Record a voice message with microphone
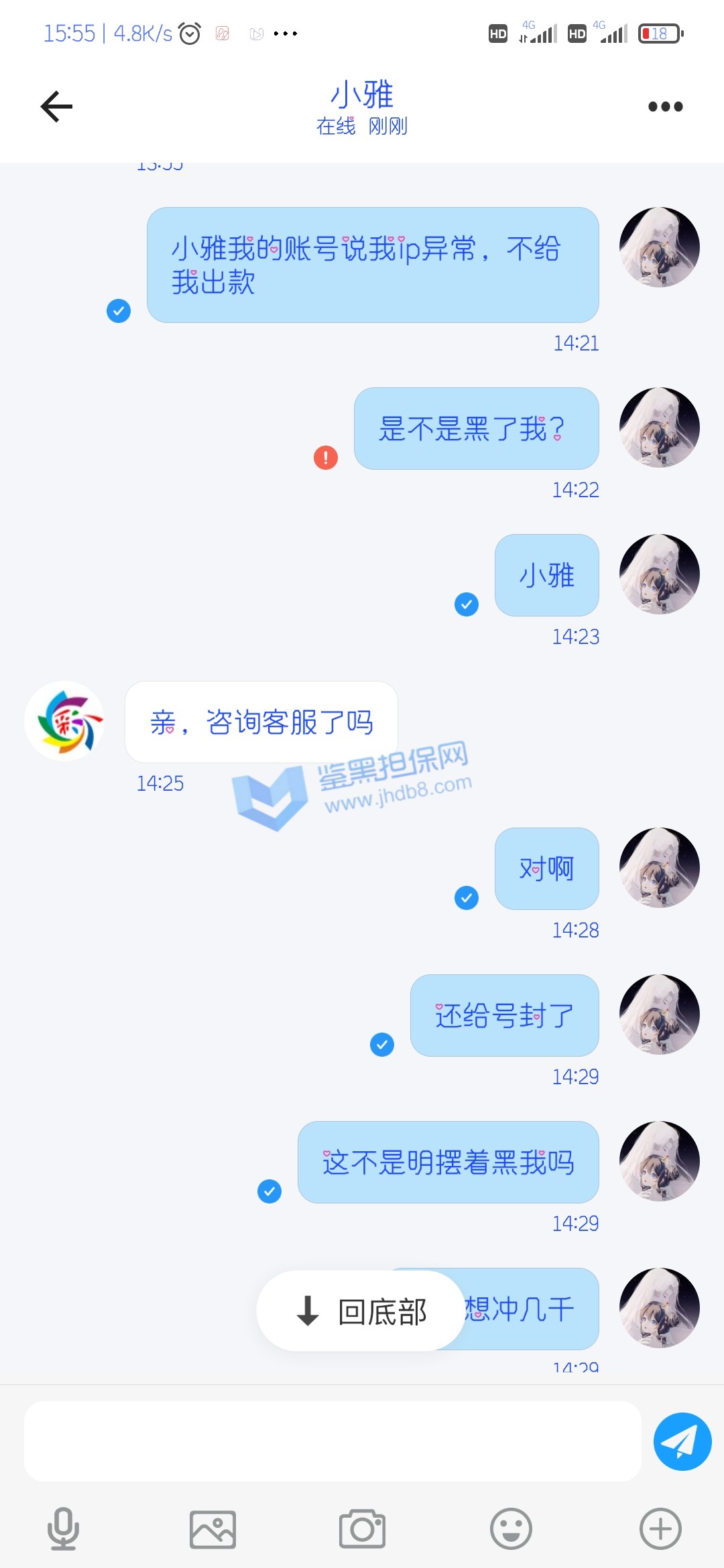The image size is (724, 1568). point(63,1529)
